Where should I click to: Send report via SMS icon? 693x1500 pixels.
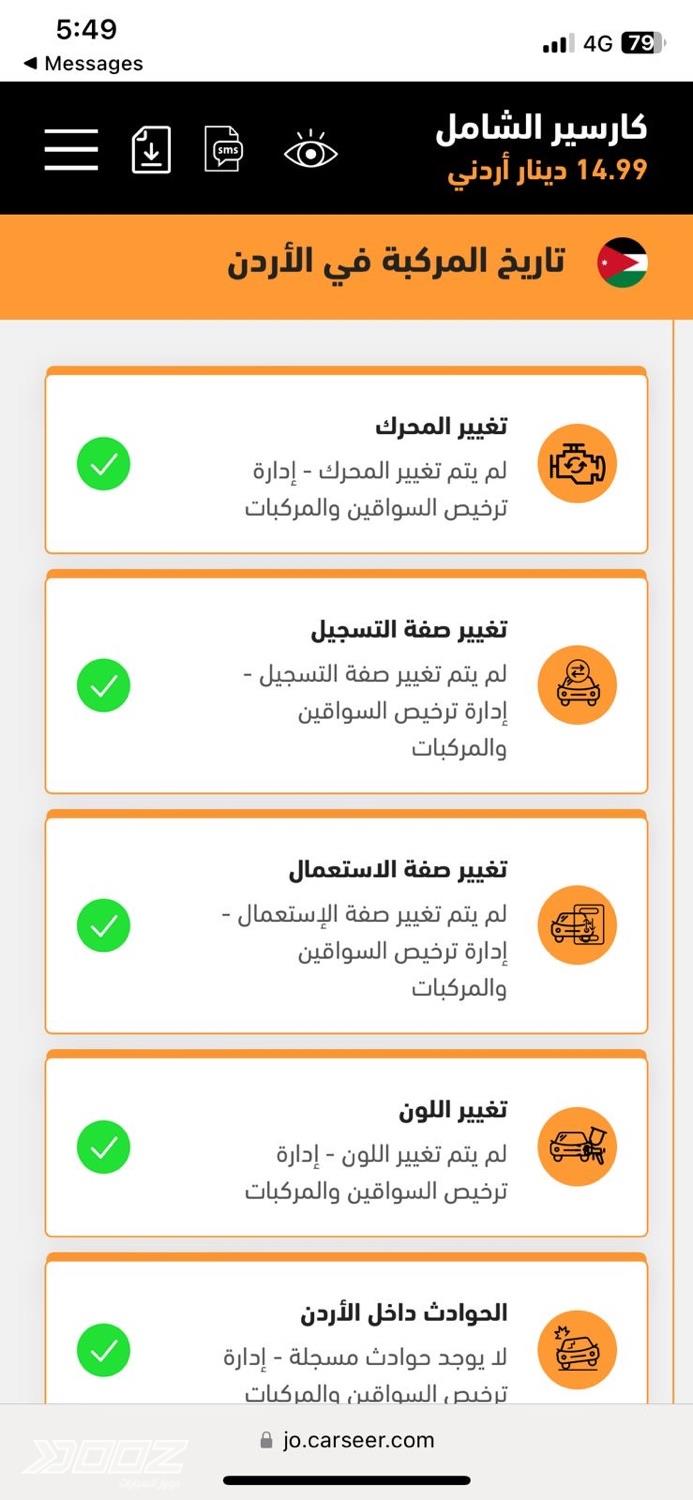(223, 150)
